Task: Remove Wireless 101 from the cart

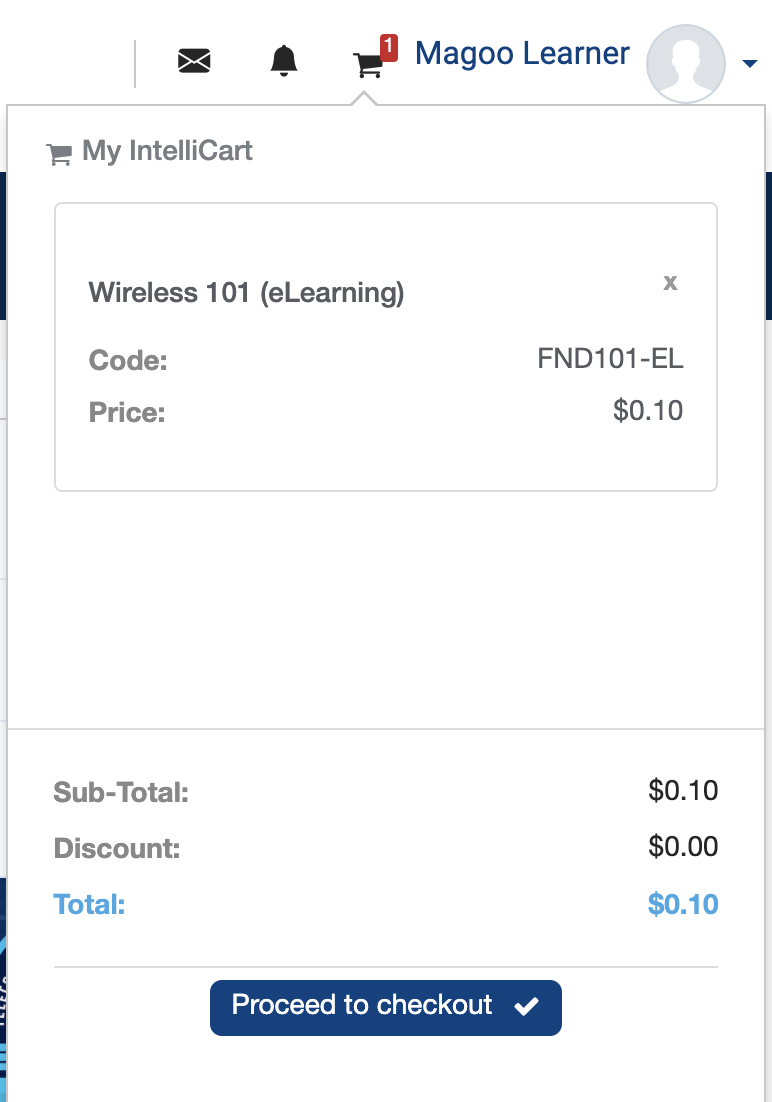Action: pyautogui.click(x=670, y=282)
